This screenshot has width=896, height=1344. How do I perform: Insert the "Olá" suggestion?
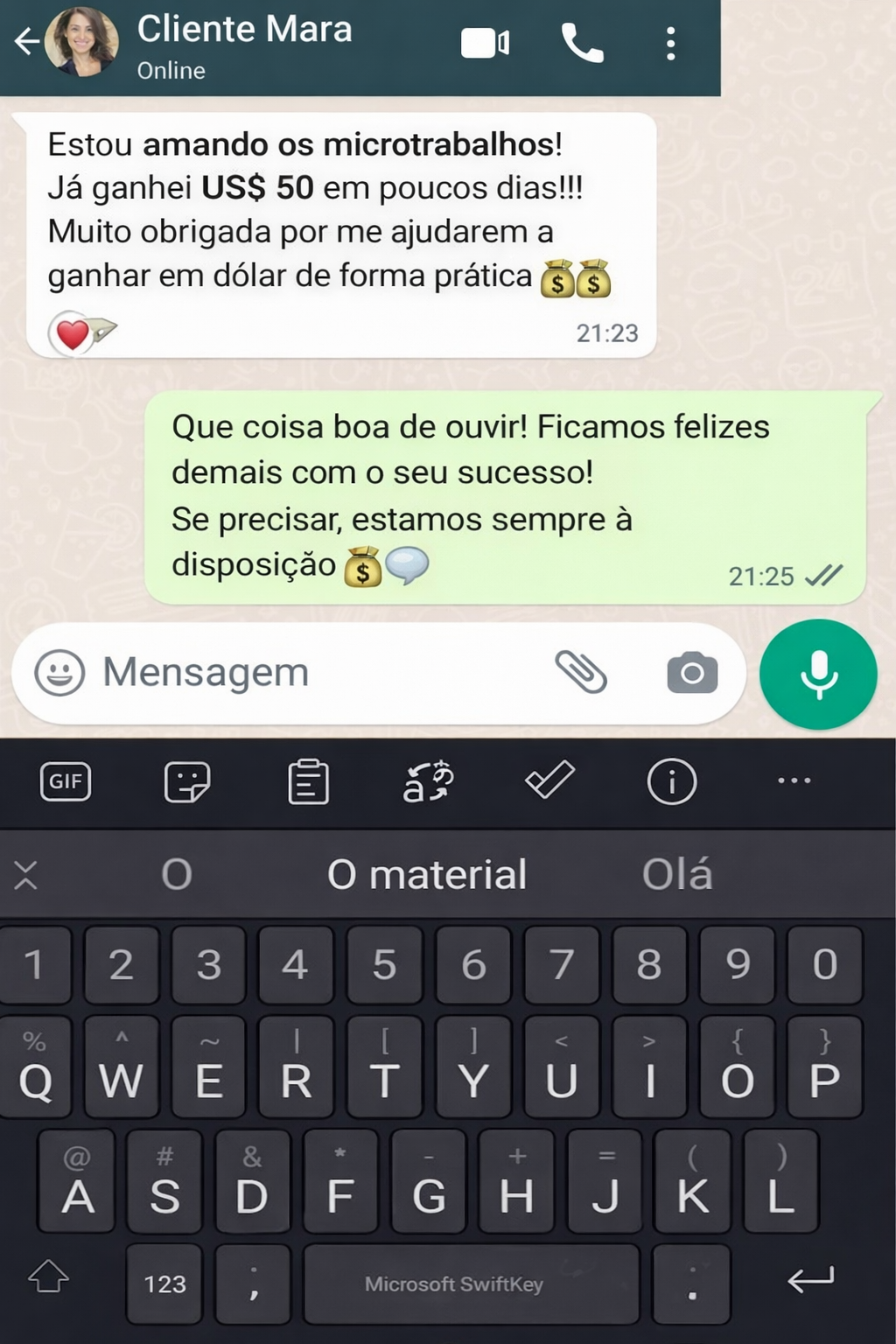click(677, 874)
